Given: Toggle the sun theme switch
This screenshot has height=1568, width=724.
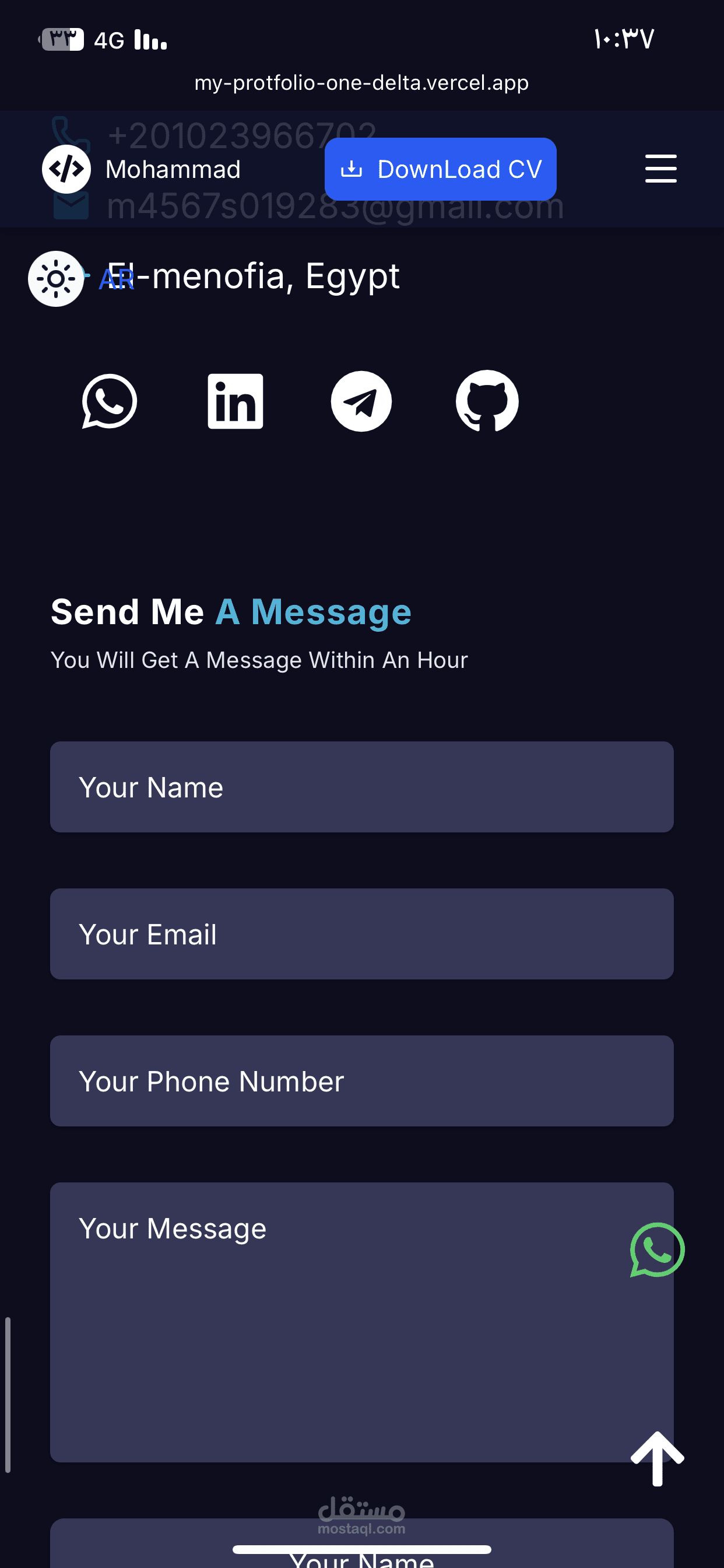Looking at the screenshot, I should [x=56, y=279].
